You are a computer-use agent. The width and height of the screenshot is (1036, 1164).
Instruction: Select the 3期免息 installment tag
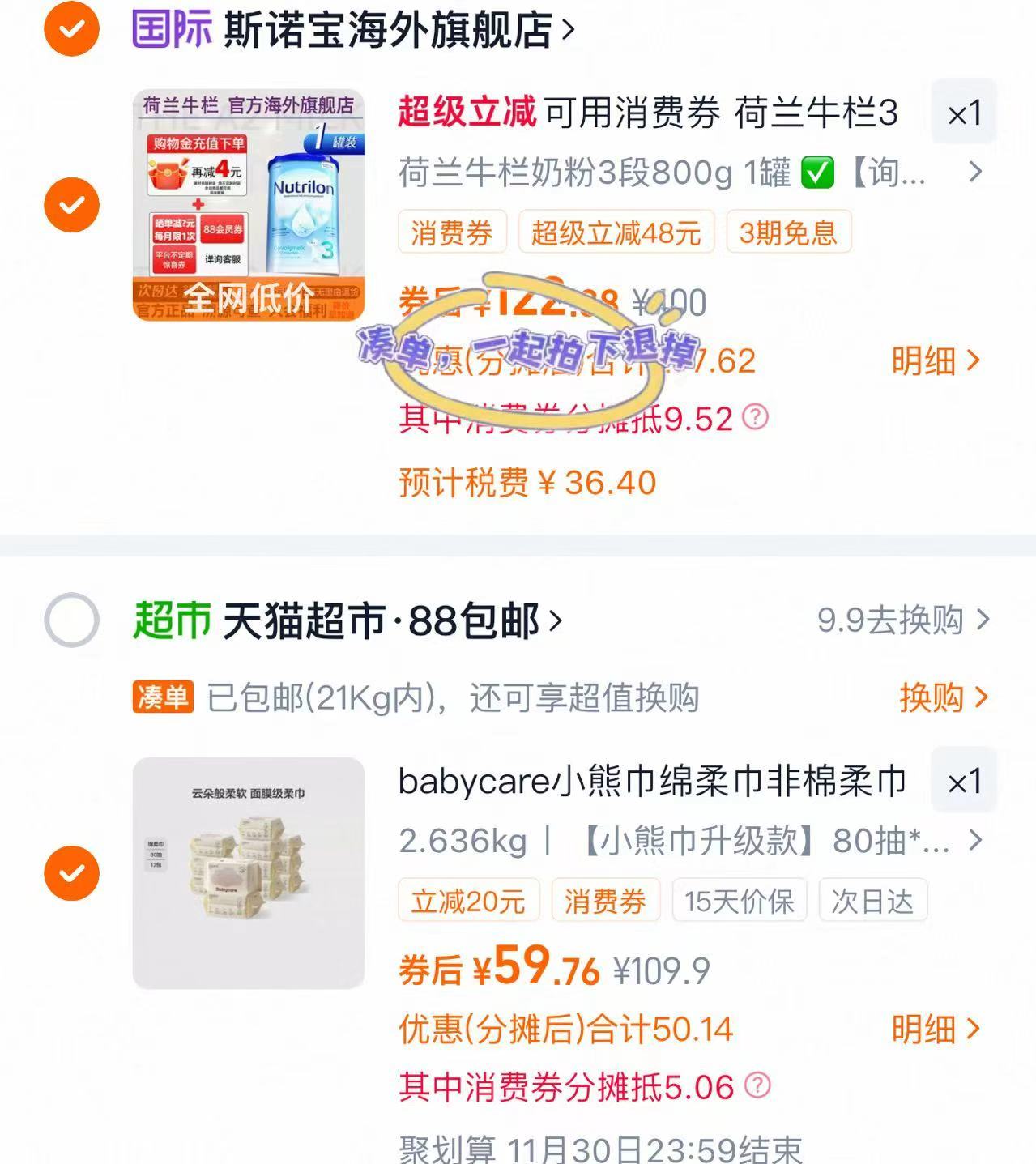(x=787, y=233)
